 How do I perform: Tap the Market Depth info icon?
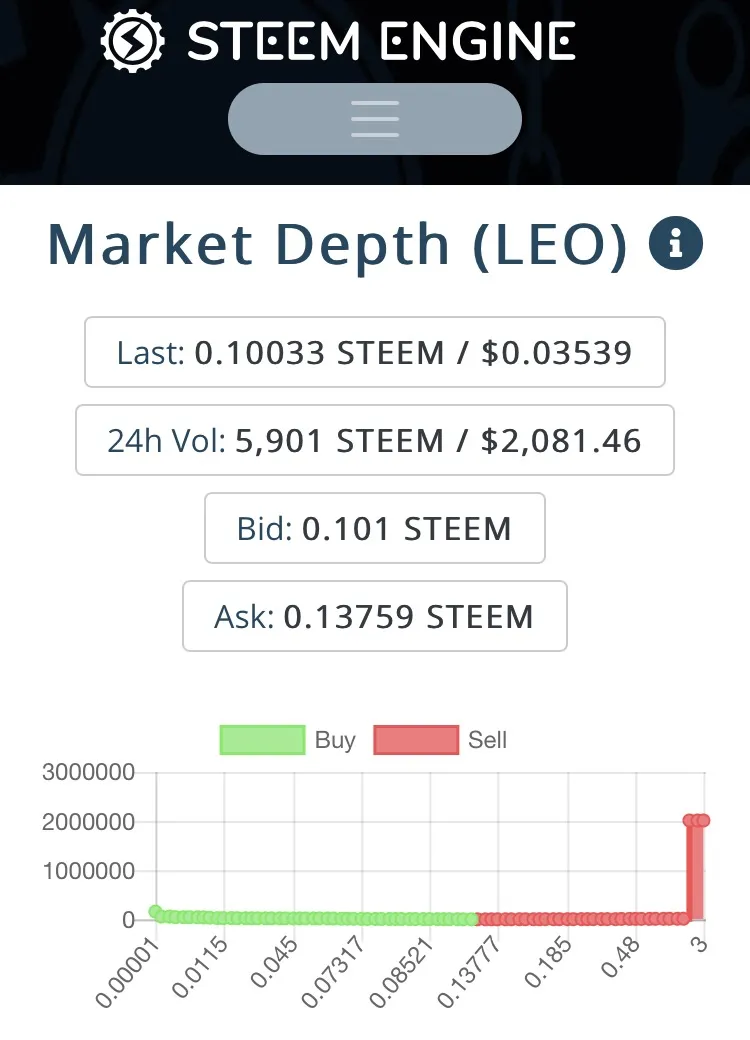676,244
